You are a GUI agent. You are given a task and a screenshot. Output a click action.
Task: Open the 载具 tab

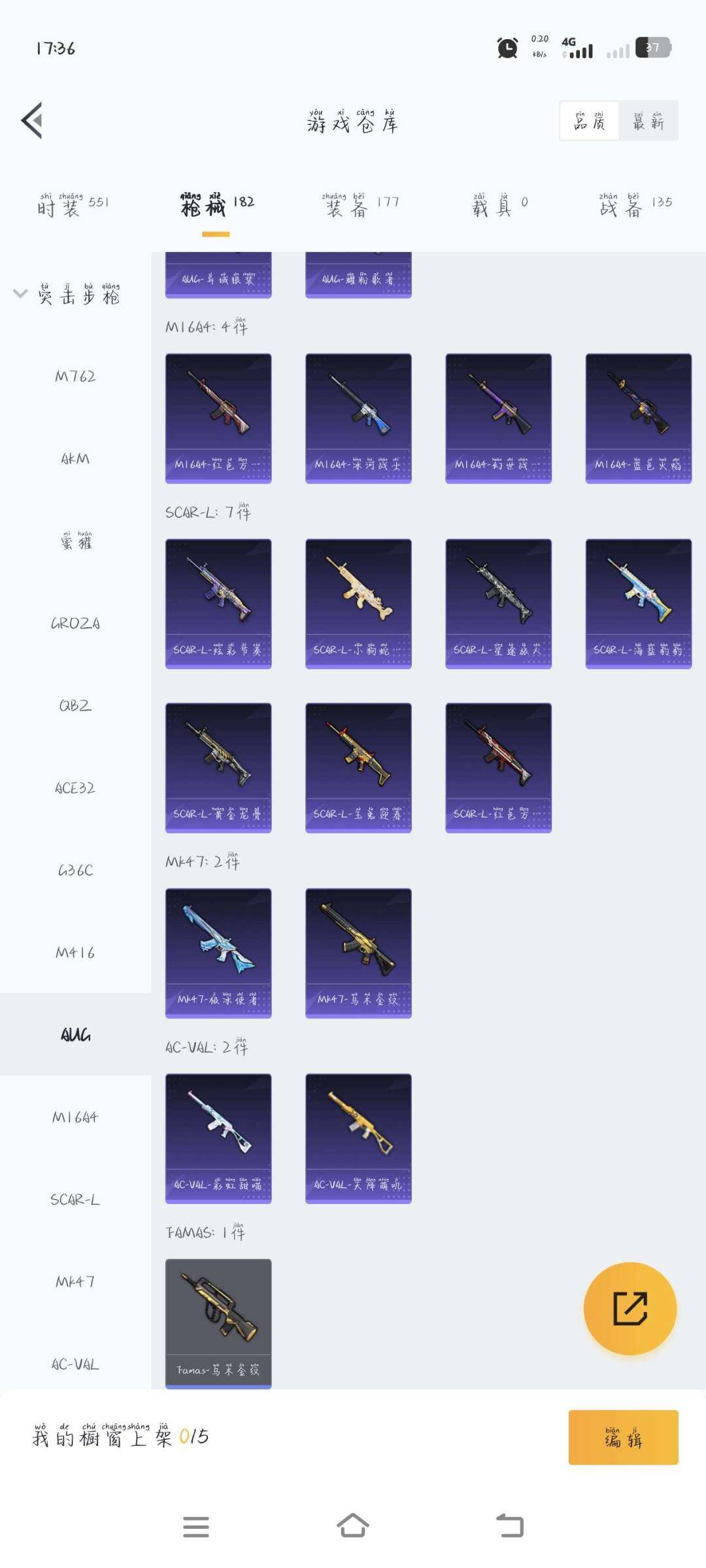499,205
